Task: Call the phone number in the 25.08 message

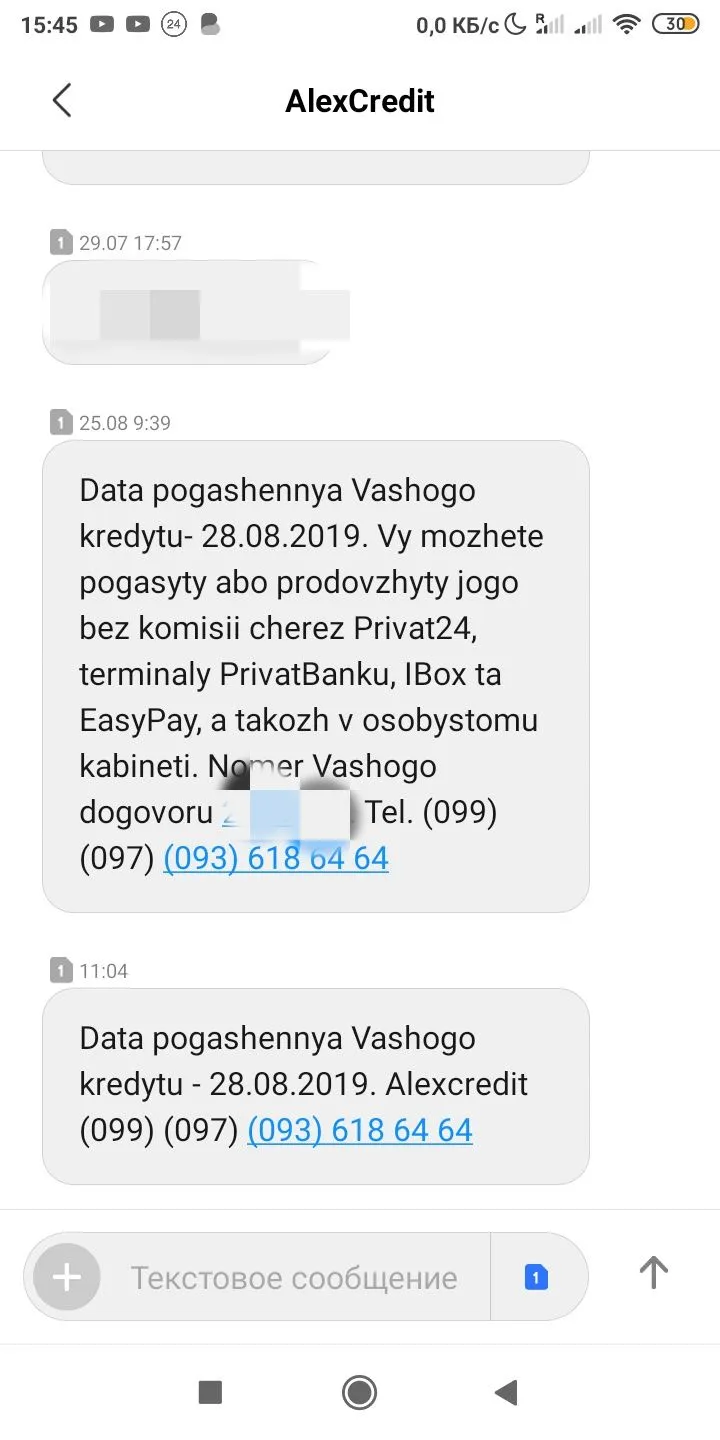Action: coord(276,858)
